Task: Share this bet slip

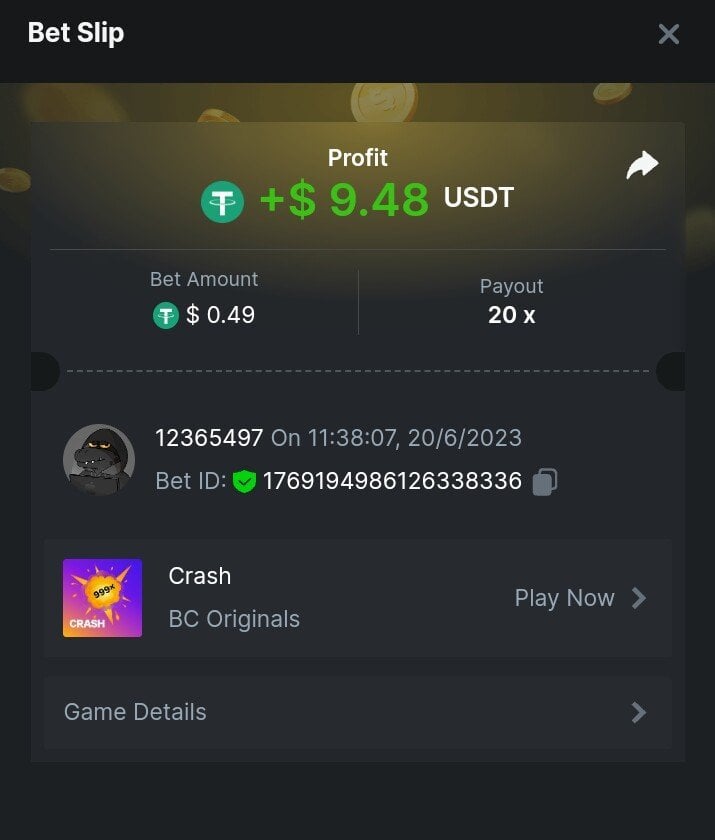Action: (x=642, y=166)
